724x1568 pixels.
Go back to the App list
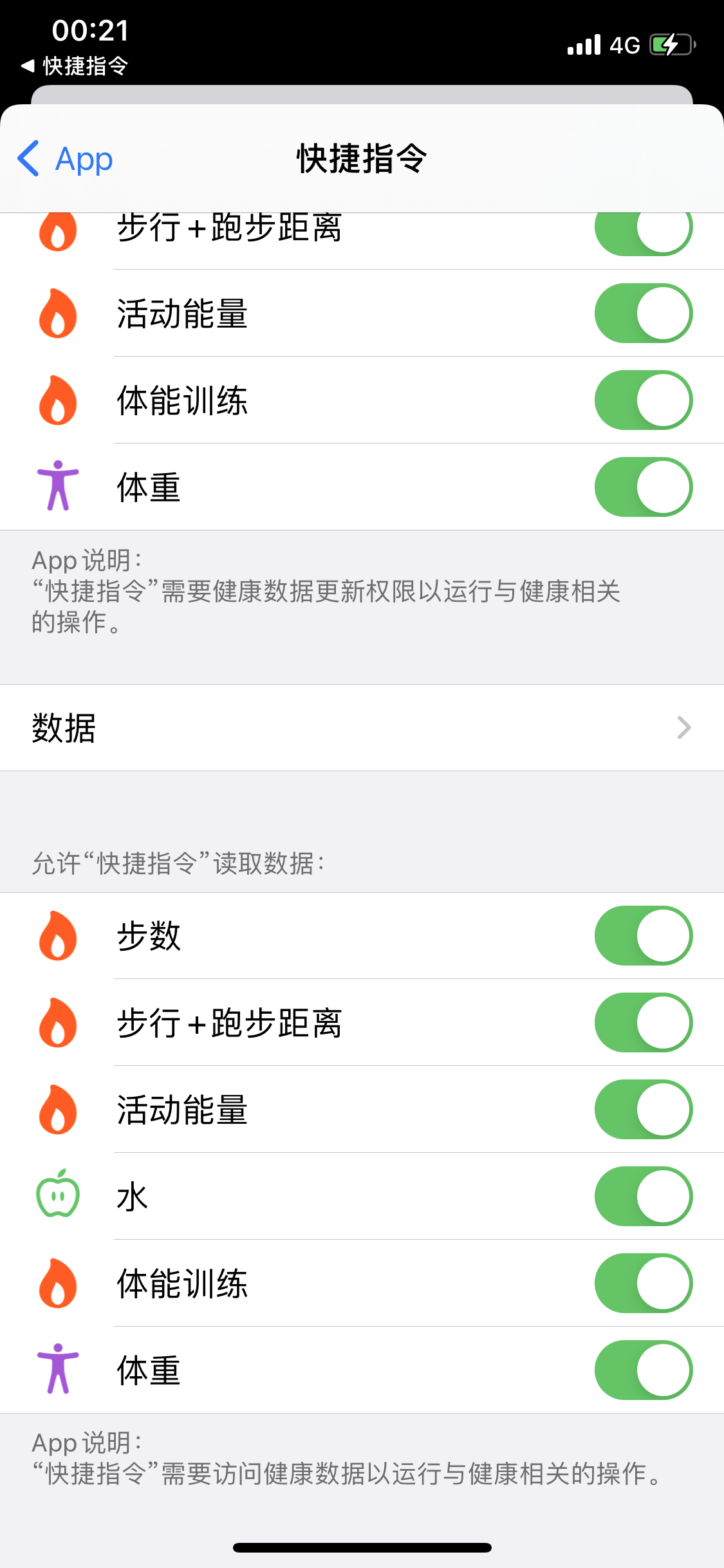coord(66,159)
